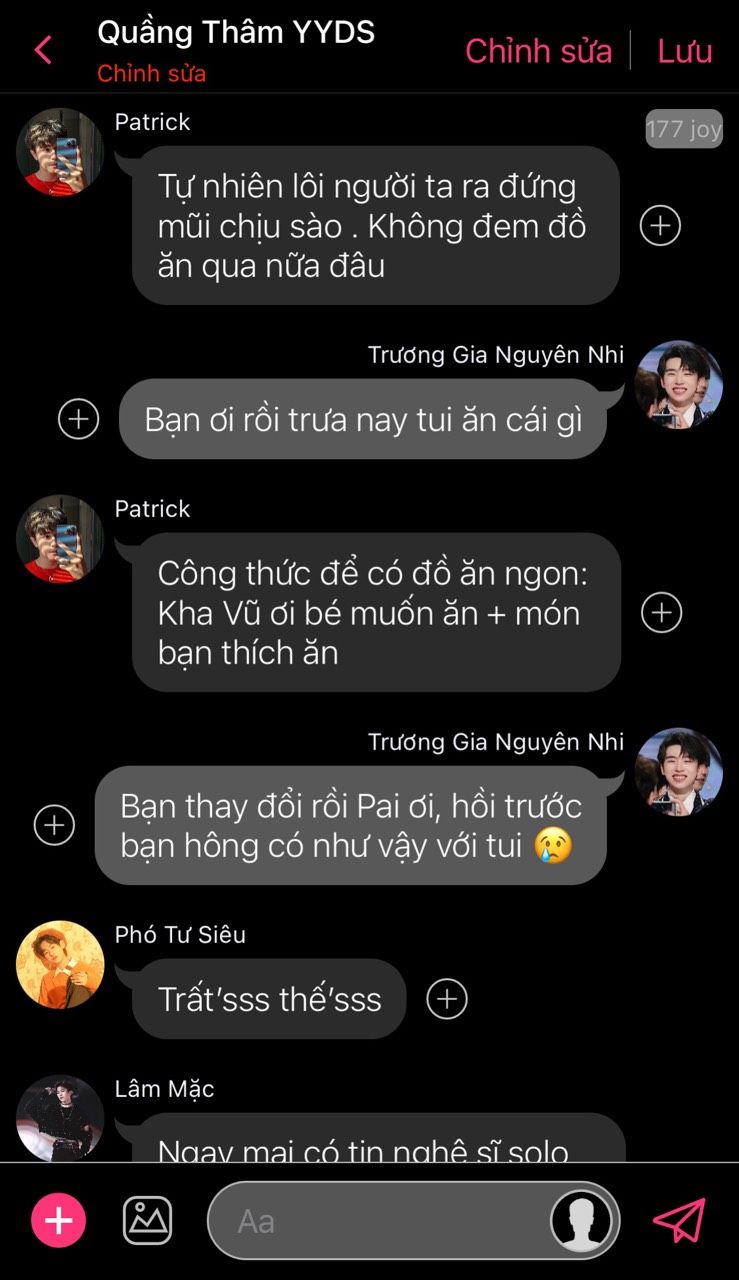Tap plus next to "Công thức để có đồ ăn ngon"
The width and height of the screenshot is (739, 1280).
pos(661,612)
